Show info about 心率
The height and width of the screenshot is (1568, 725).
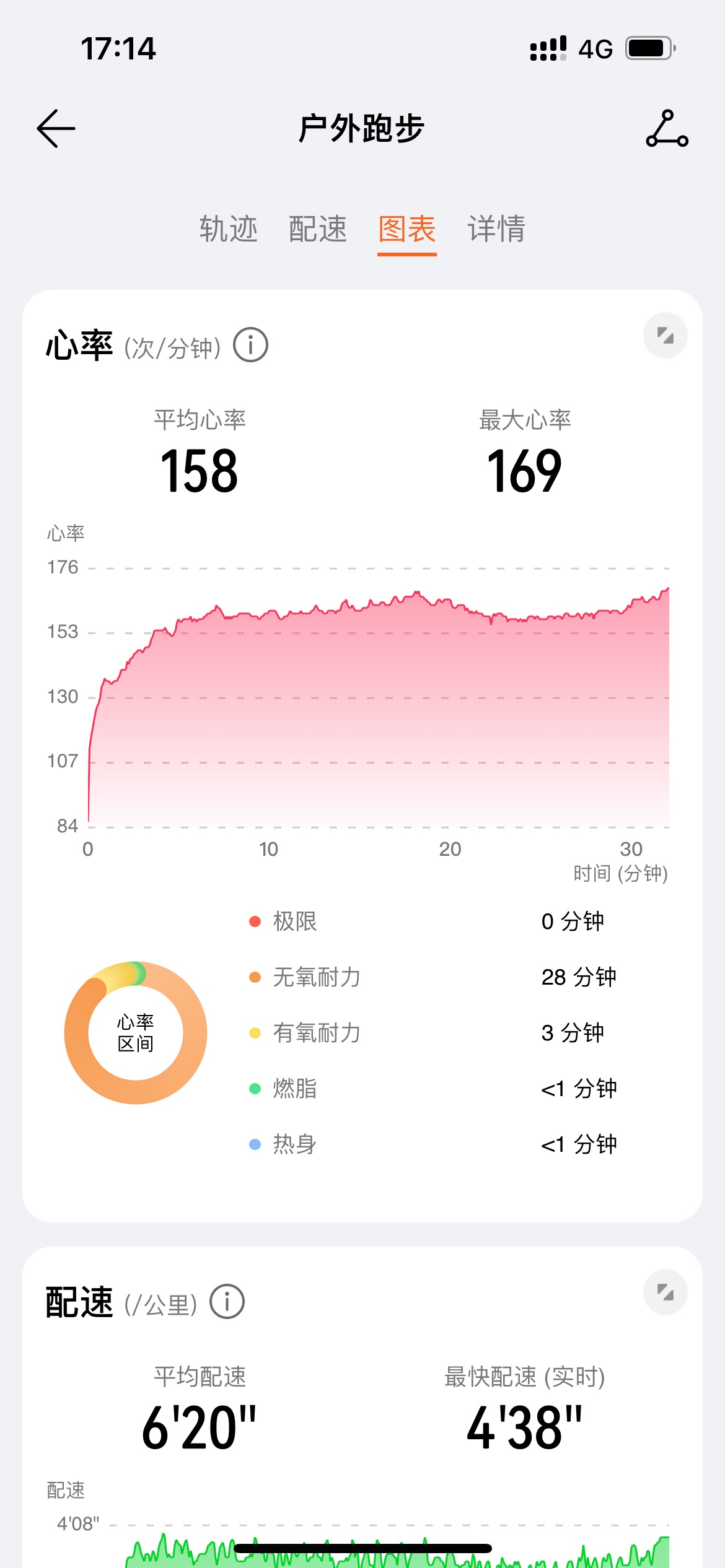250,345
